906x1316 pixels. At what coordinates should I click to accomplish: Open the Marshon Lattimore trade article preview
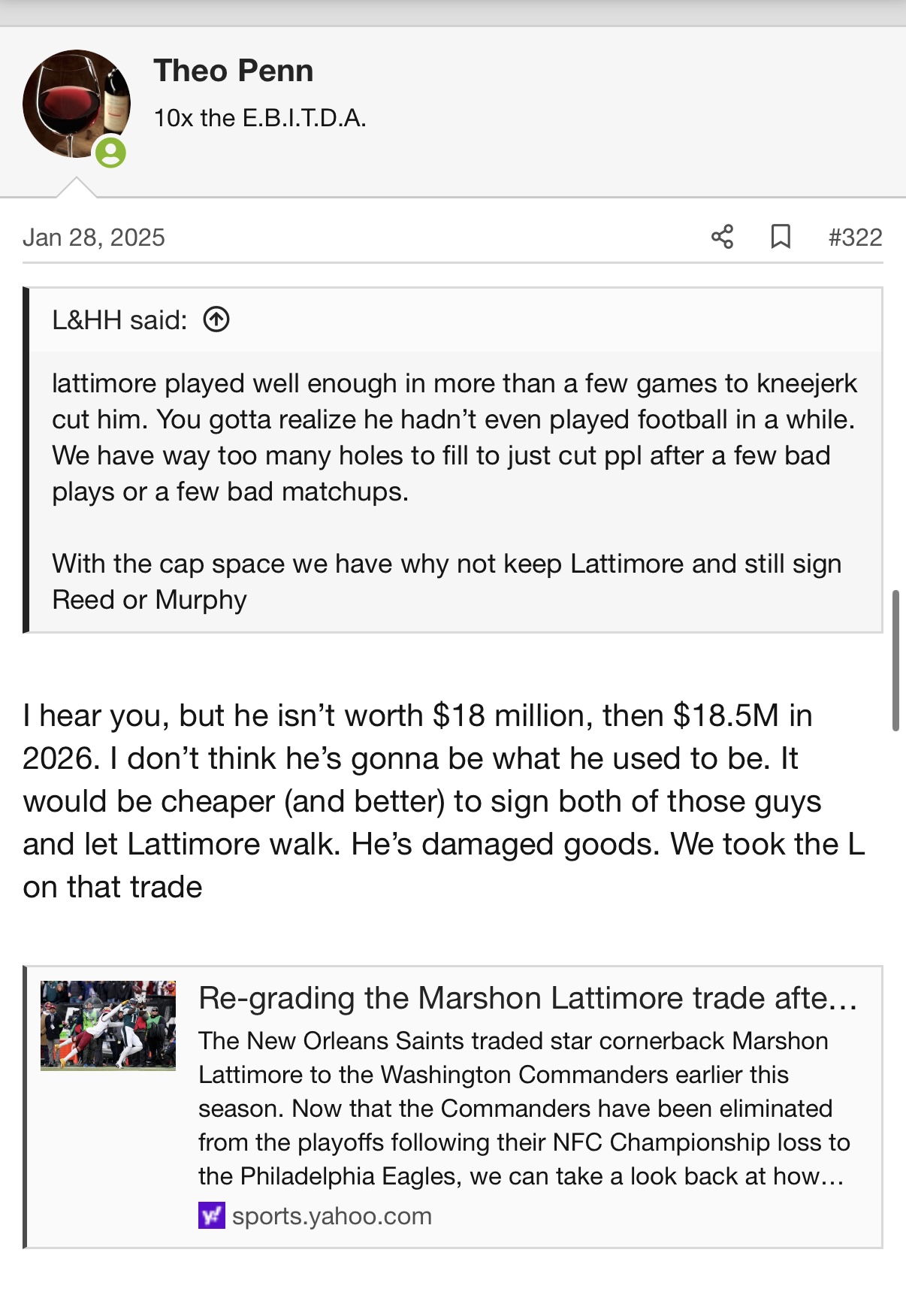point(527,999)
